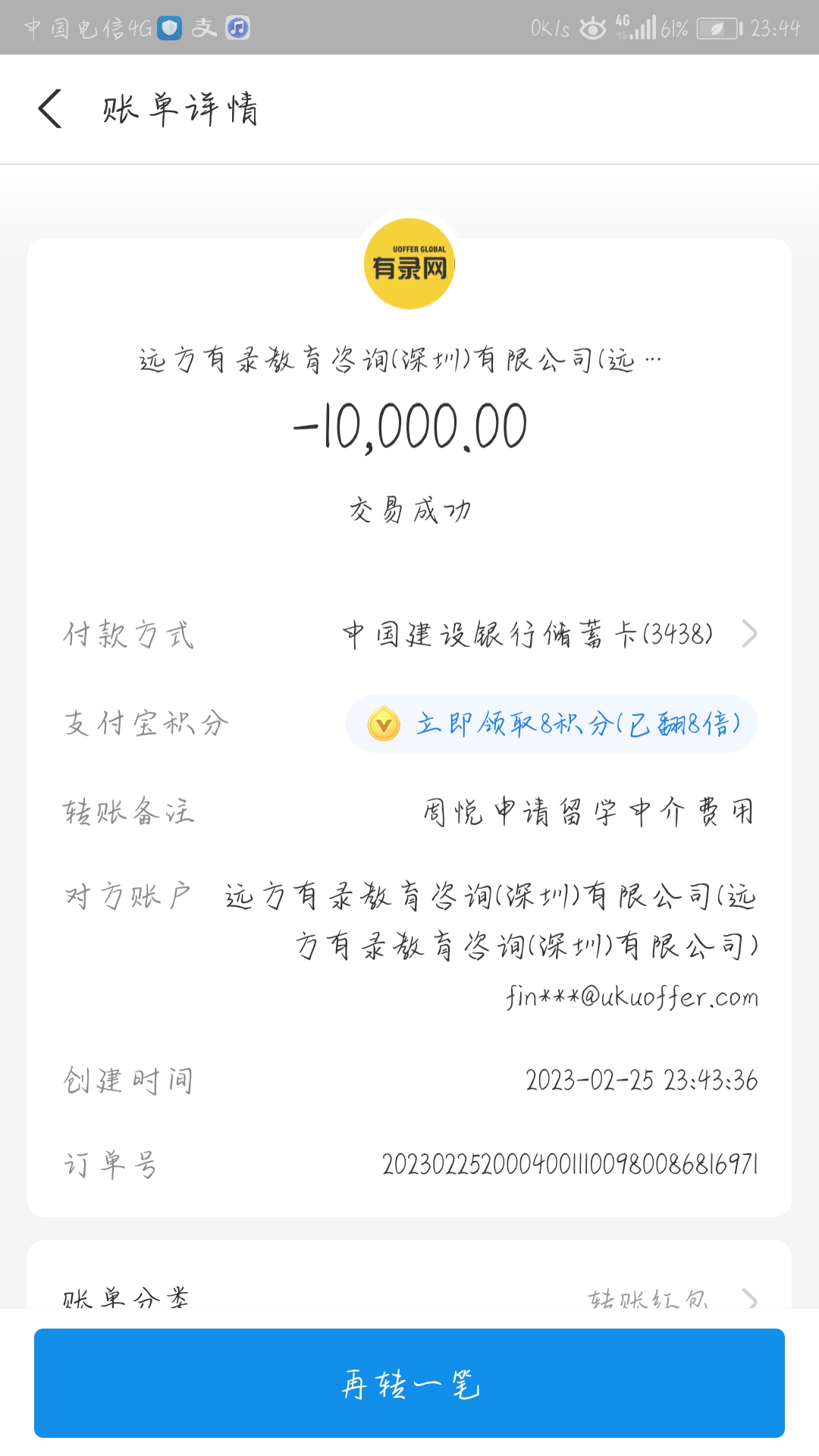Open the 有录网 merchant logo
Screen dimensions: 819x1456
[409, 264]
